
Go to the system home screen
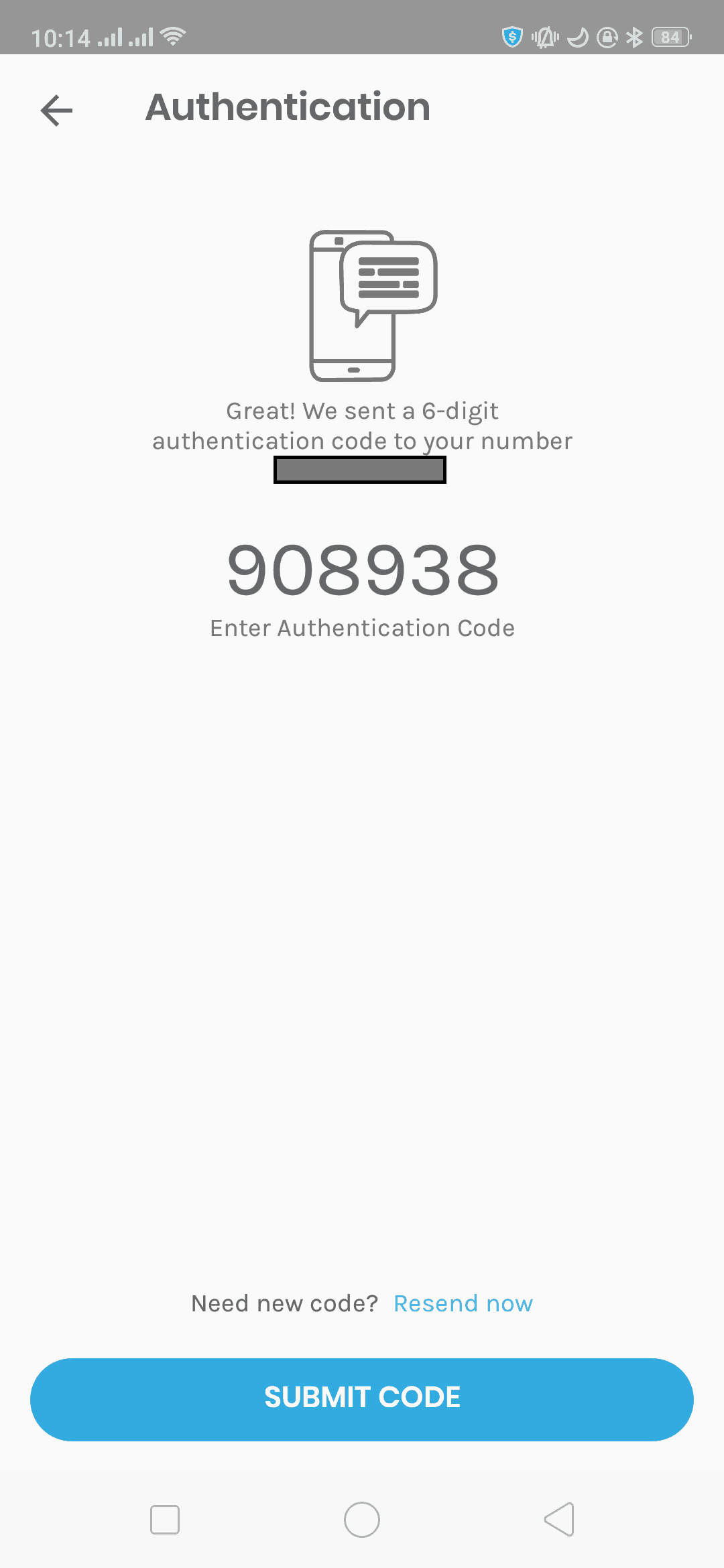coord(362,1519)
